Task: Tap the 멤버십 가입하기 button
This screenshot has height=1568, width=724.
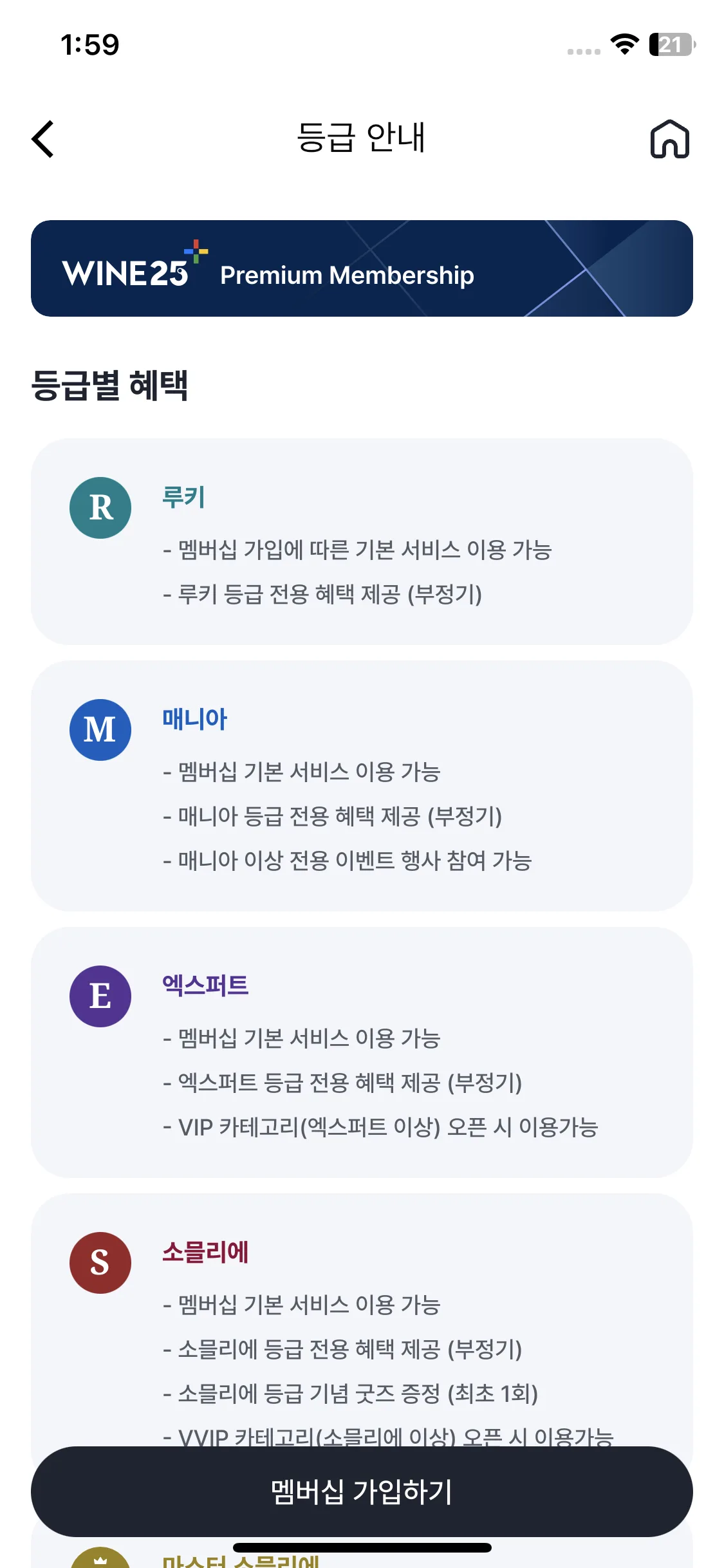Action: (362, 1491)
